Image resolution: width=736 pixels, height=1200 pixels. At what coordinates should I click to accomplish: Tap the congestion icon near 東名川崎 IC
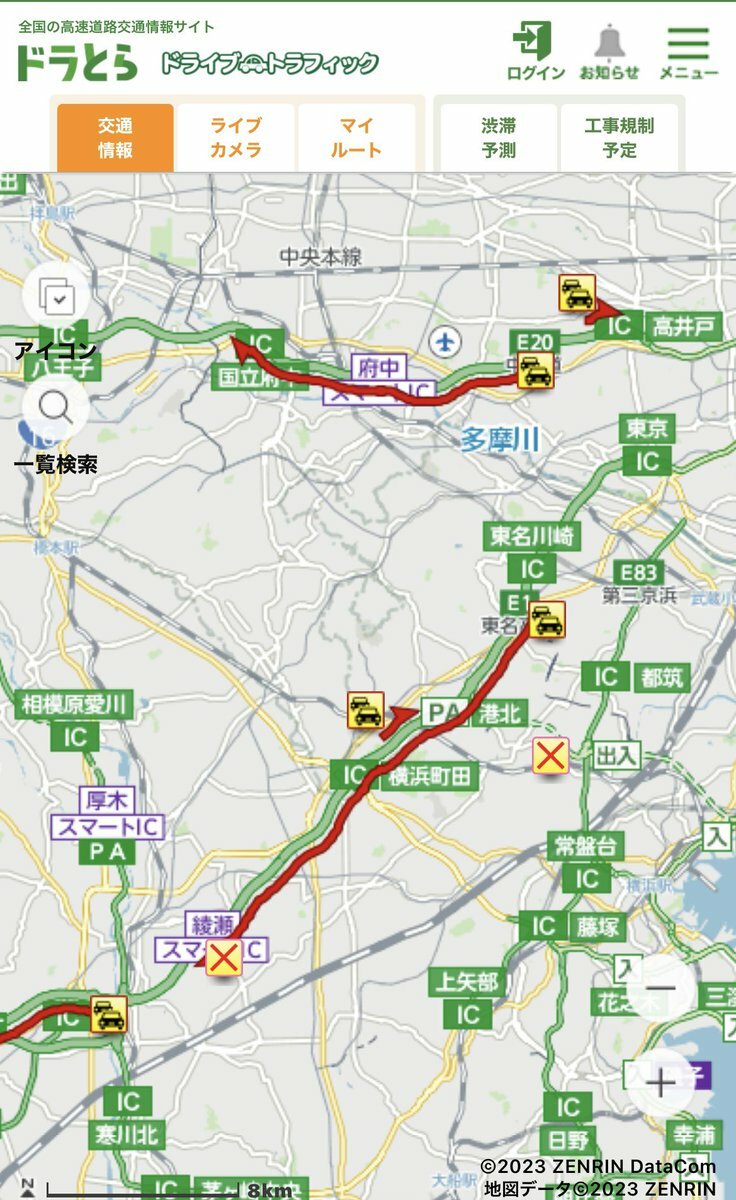tap(547, 619)
